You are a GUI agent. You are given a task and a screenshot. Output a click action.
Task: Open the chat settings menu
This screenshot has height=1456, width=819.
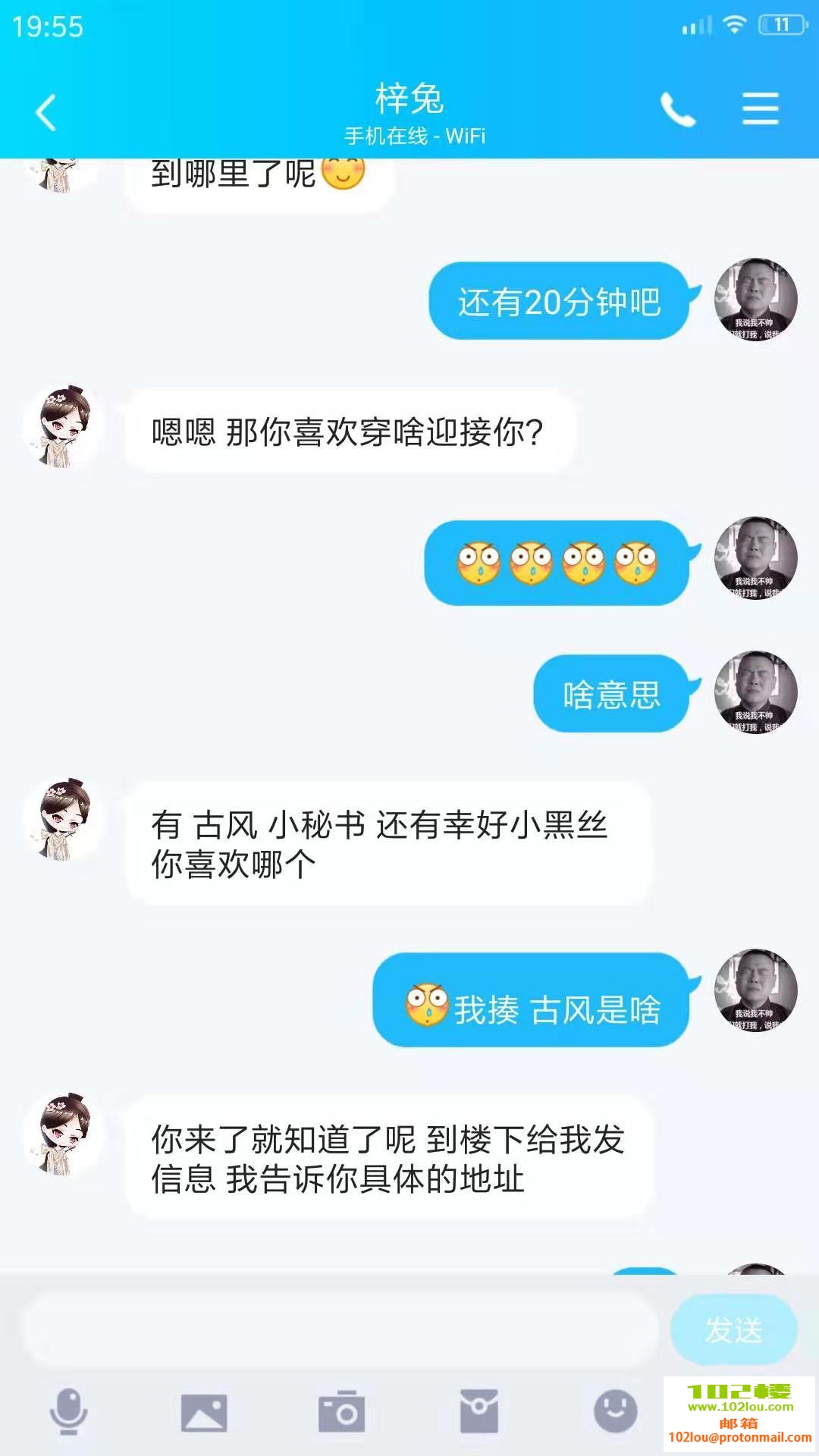pyautogui.click(x=760, y=109)
